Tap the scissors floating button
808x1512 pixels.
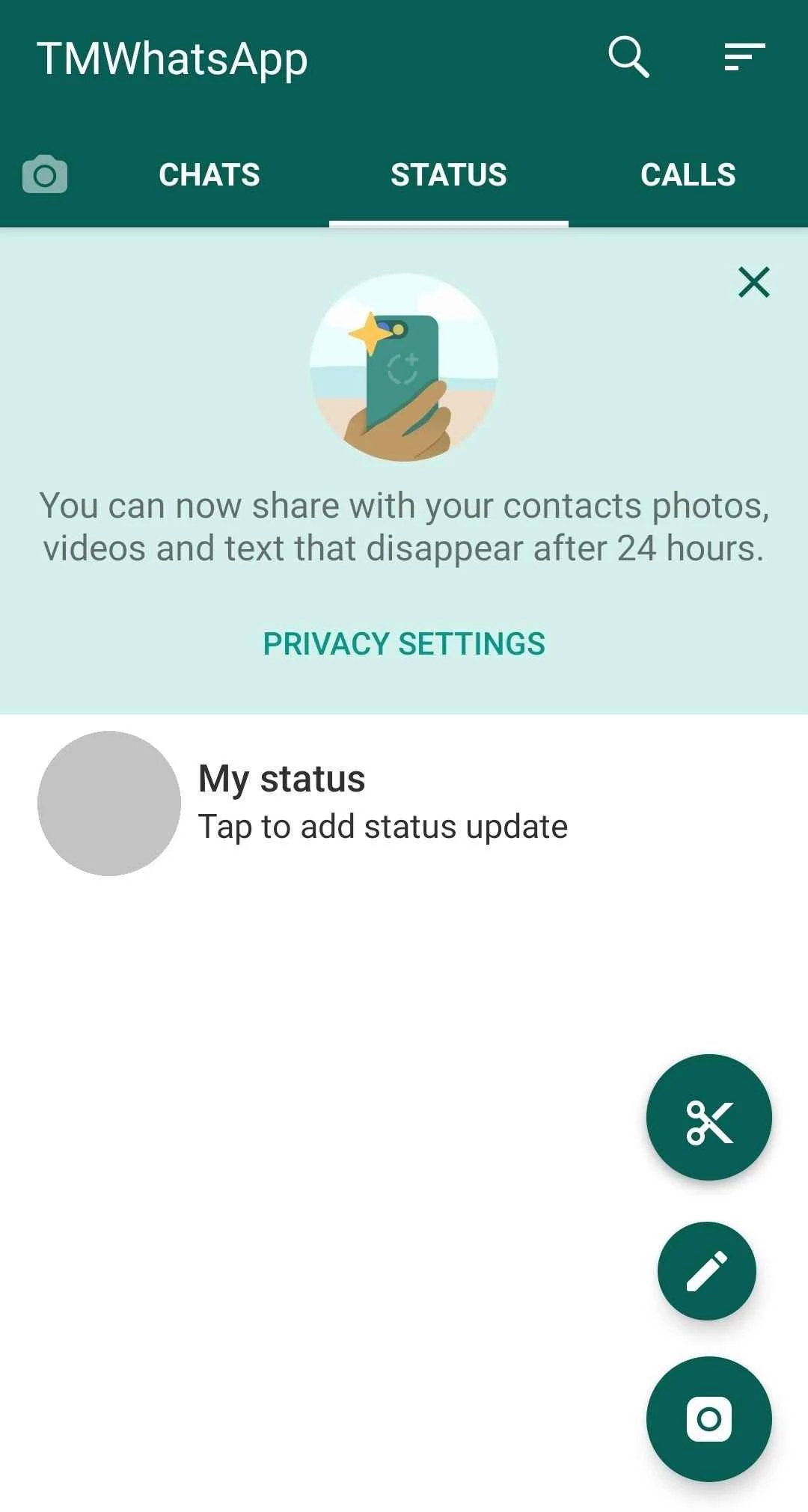(x=708, y=1117)
